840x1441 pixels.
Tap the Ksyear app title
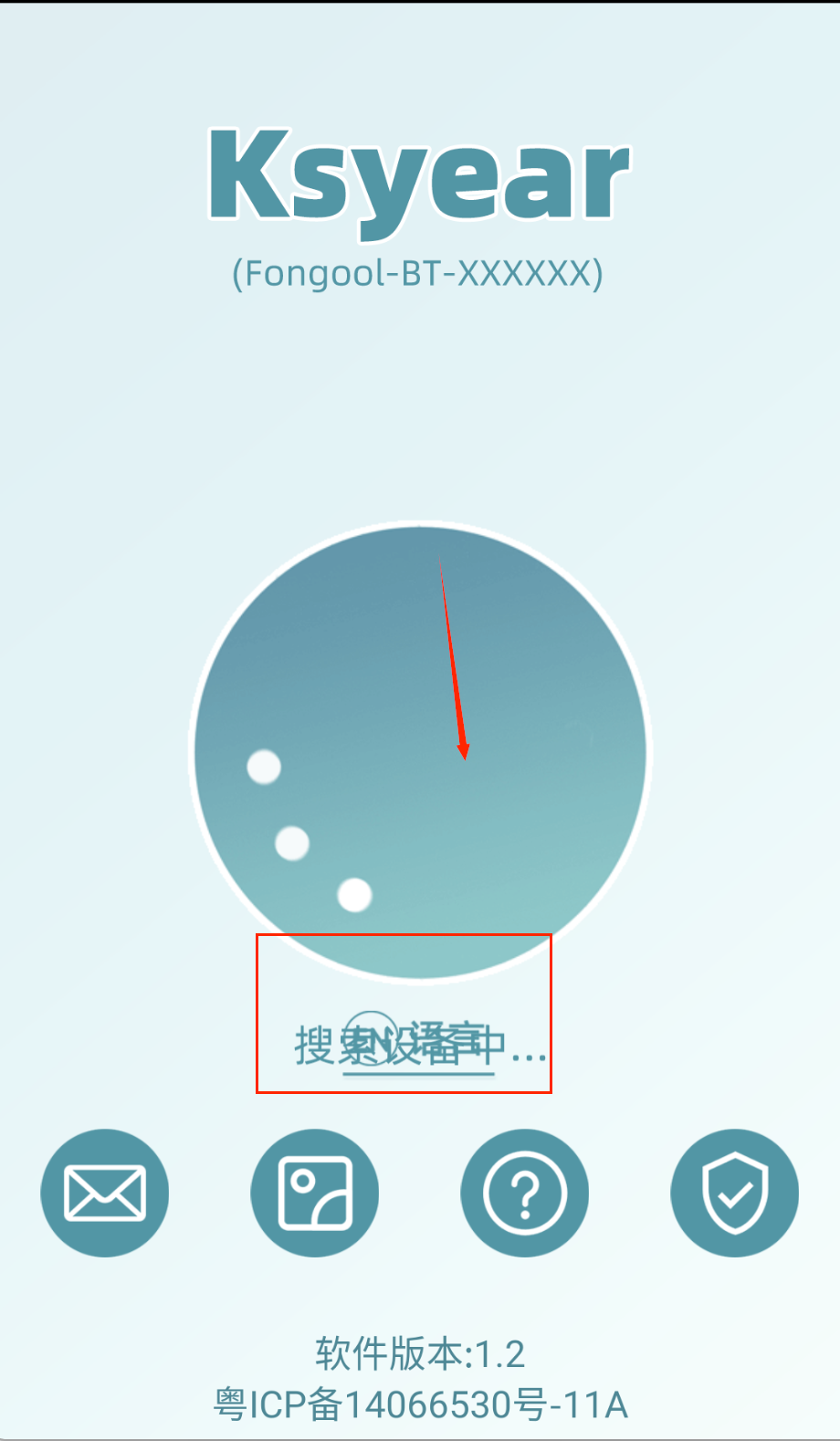point(420,174)
